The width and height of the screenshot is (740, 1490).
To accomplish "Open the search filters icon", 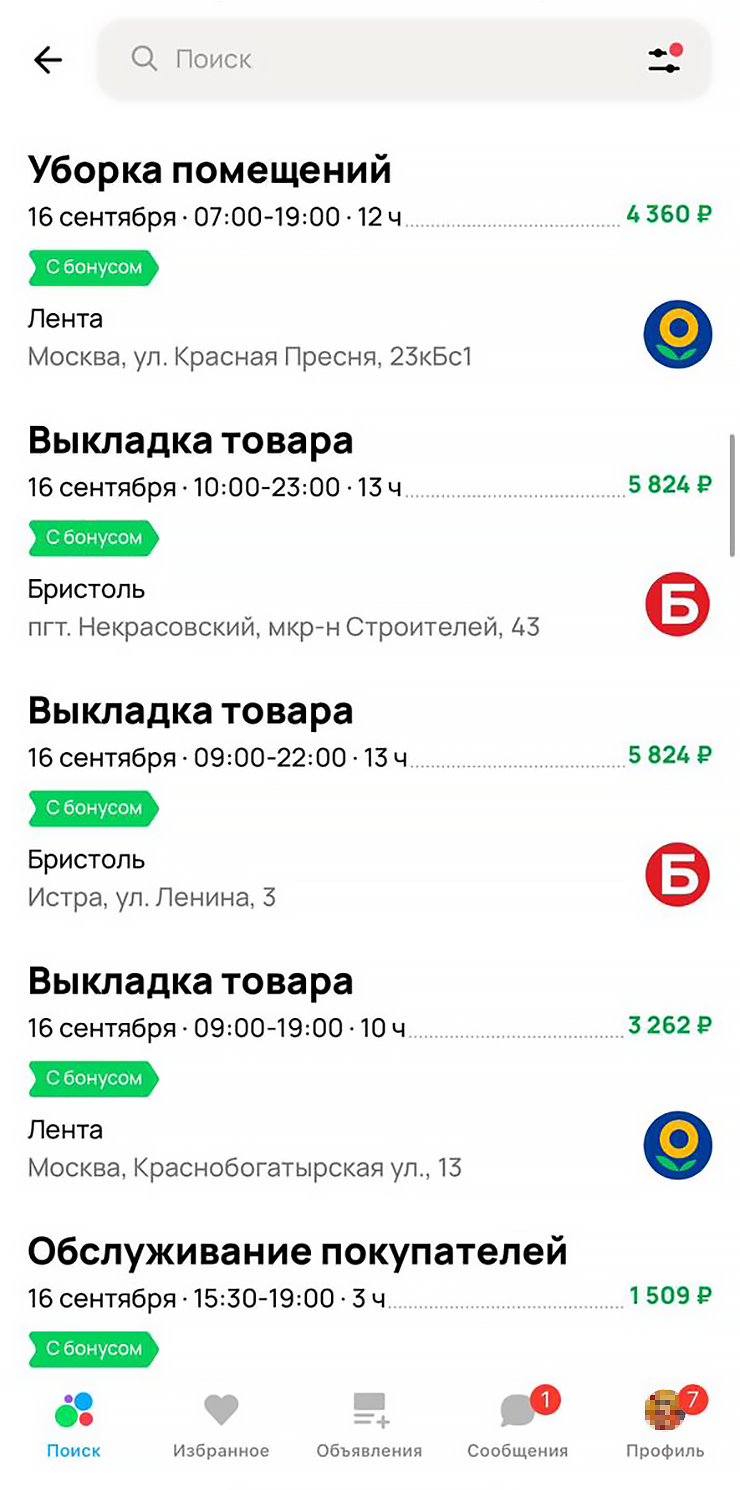I will 664,60.
